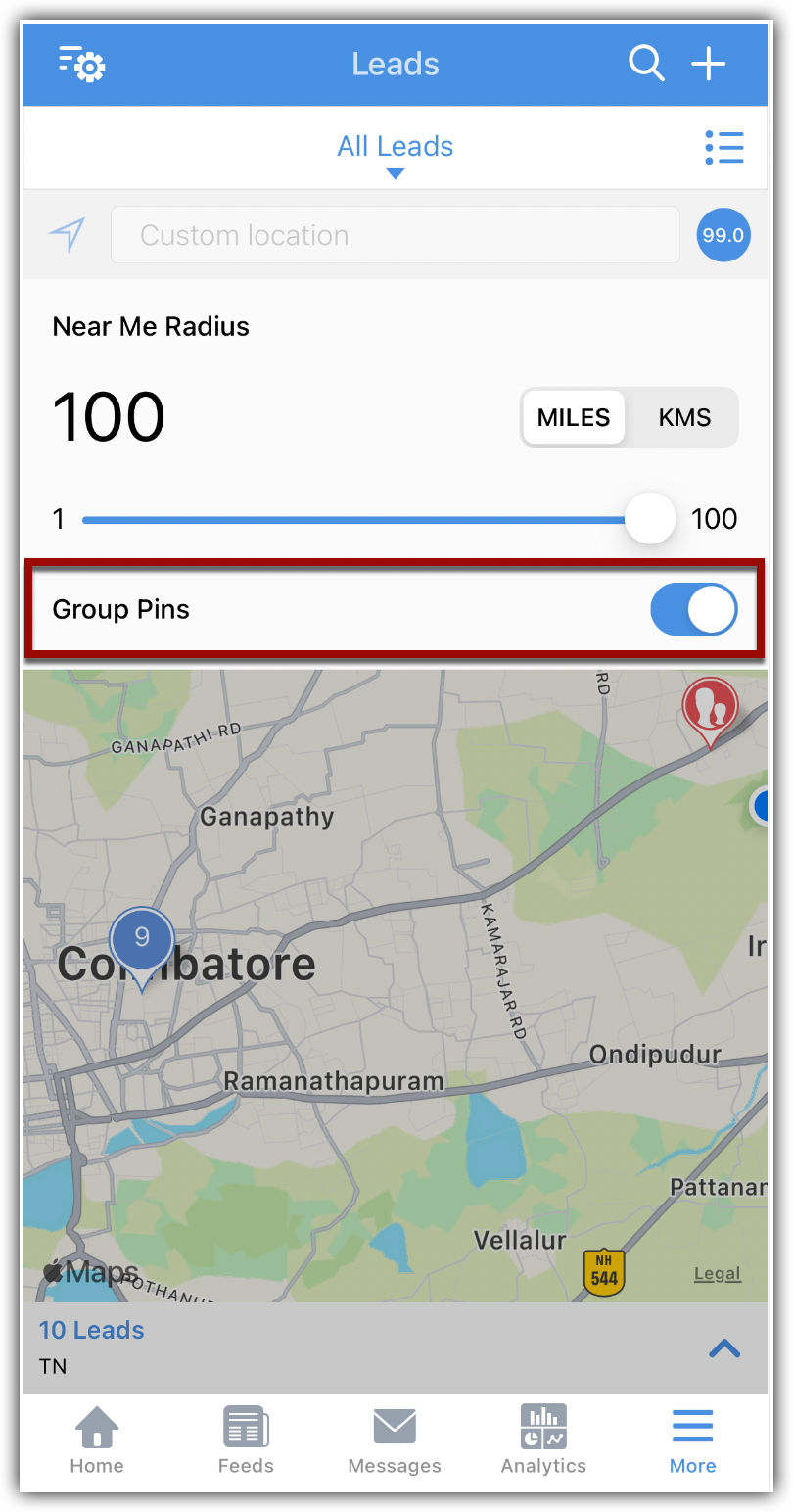Expand the All Leads view dropdown
Image resolution: width=793 pixels, height=1512 pixels.
click(395, 155)
